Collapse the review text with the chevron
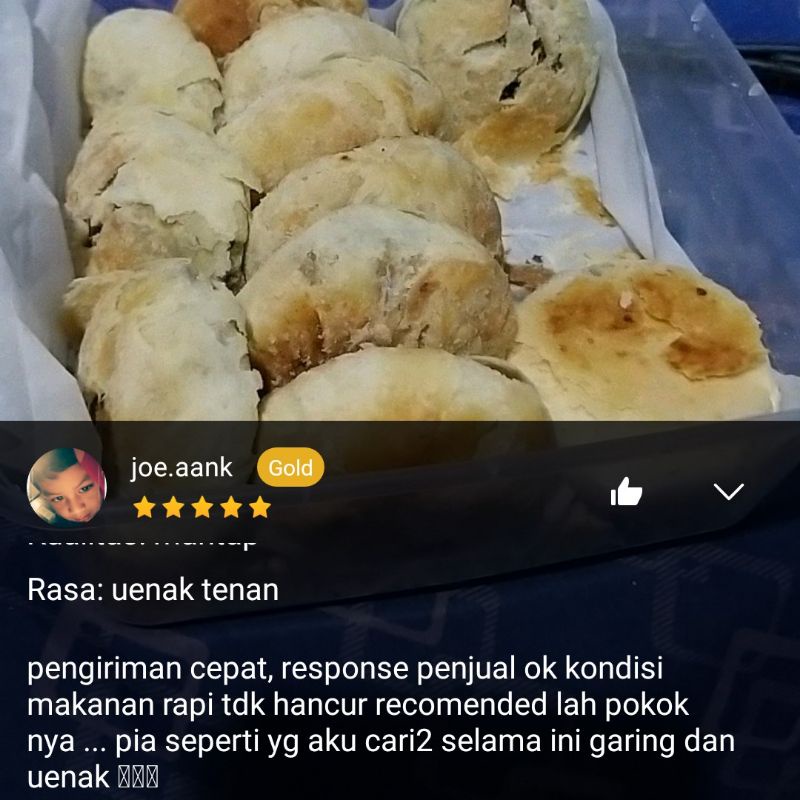 tap(729, 491)
